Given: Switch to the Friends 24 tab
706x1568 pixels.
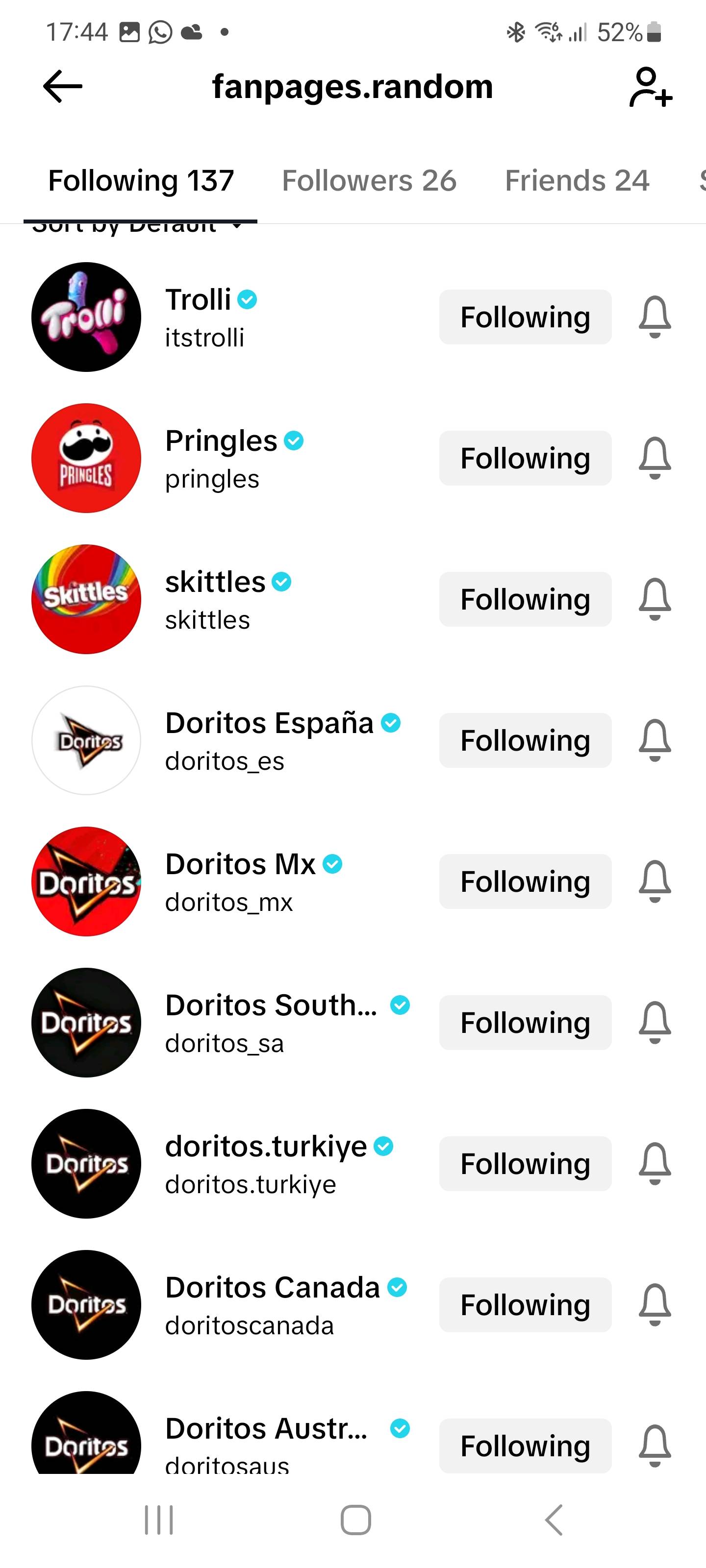Looking at the screenshot, I should (577, 181).
